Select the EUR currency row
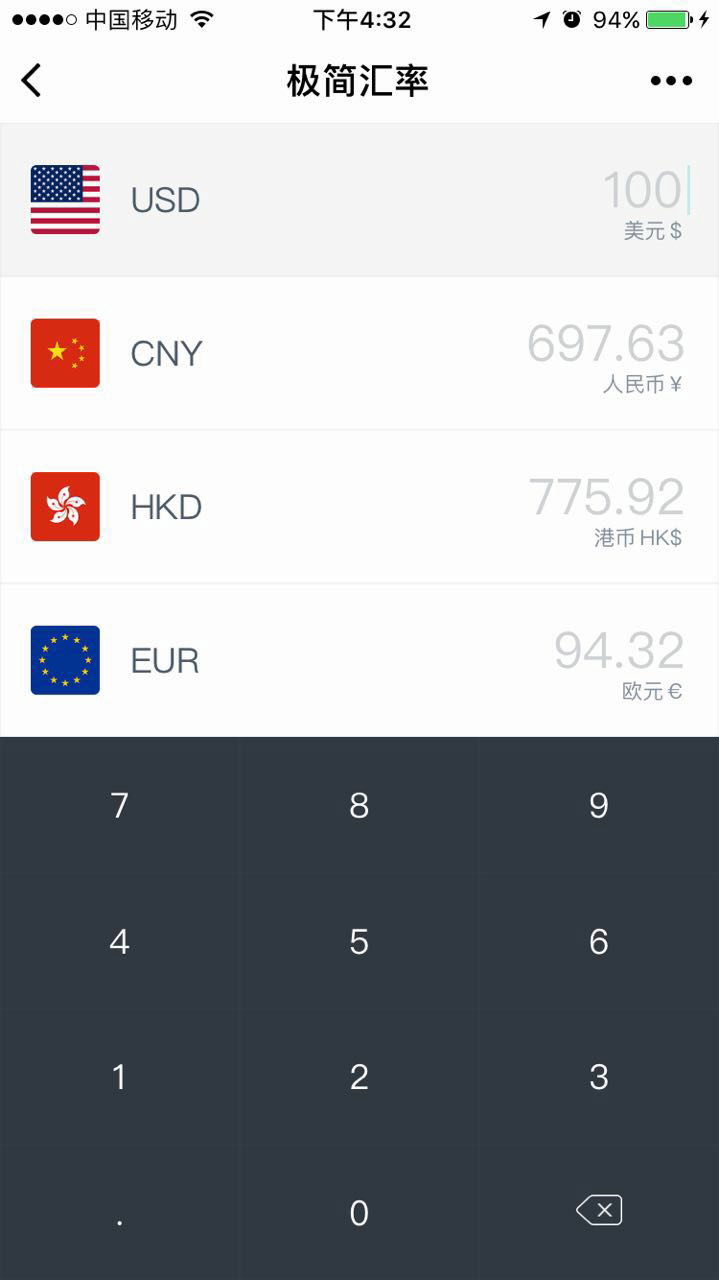The height and width of the screenshot is (1280, 719). (x=359, y=660)
